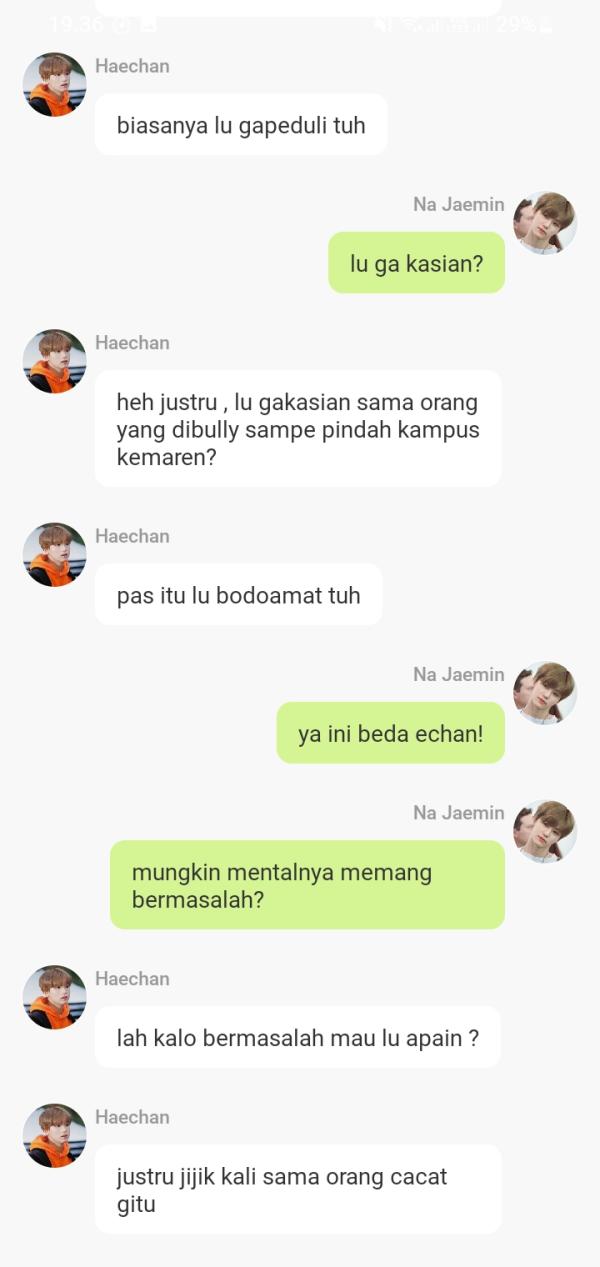View Na Jaemin's profile picture next to "ya ini beda echan!"
The image size is (600, 1267).
pyautogui.click(x=545, y=693)
